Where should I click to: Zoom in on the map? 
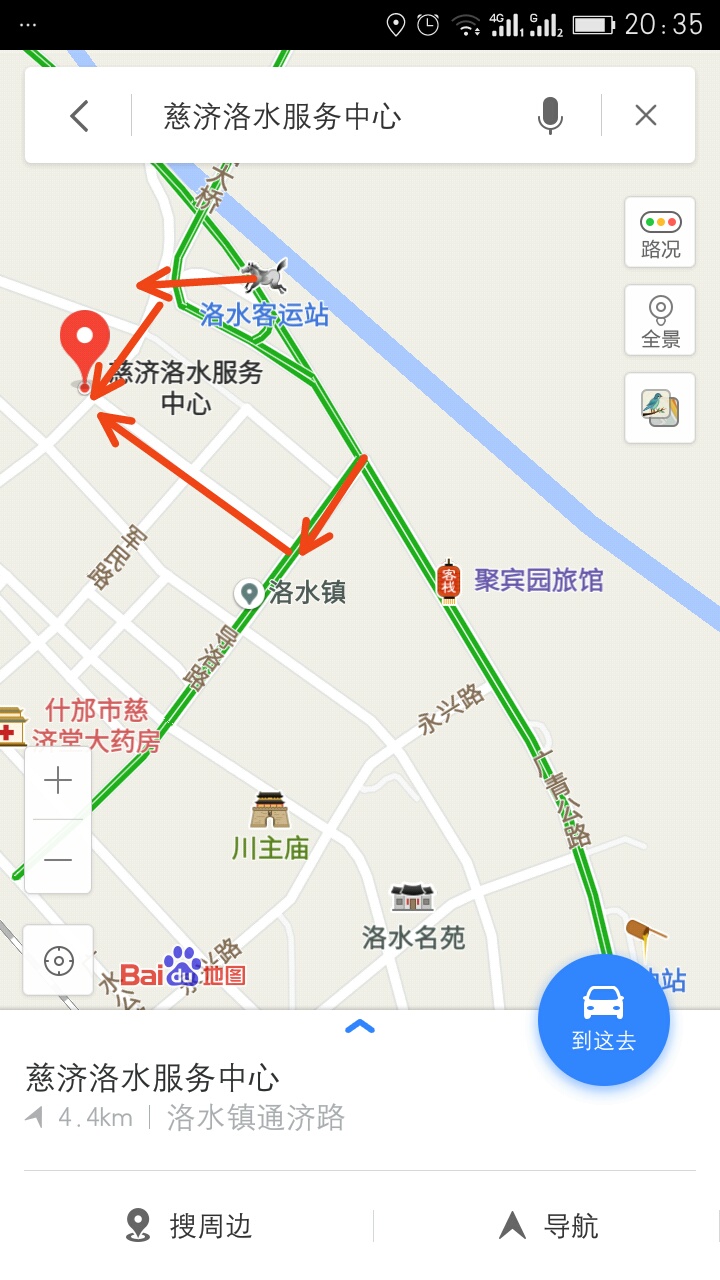click(x=58, y=782)
